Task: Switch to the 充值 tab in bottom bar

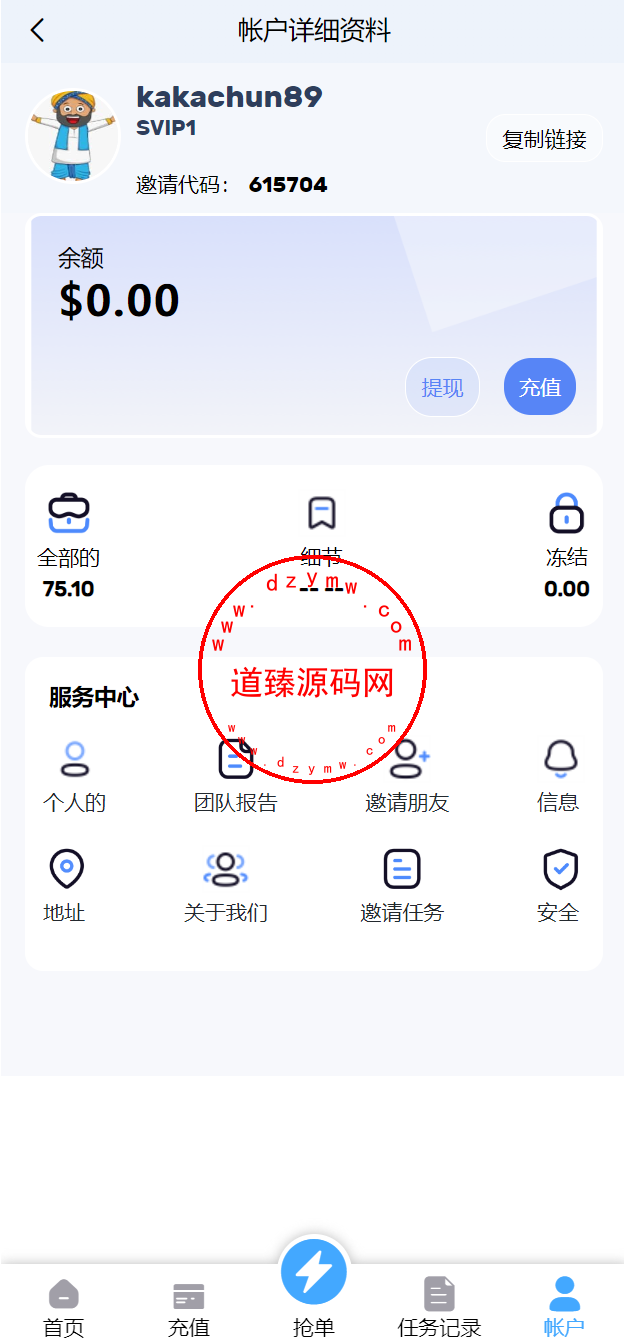Action: pos(188,1307)
